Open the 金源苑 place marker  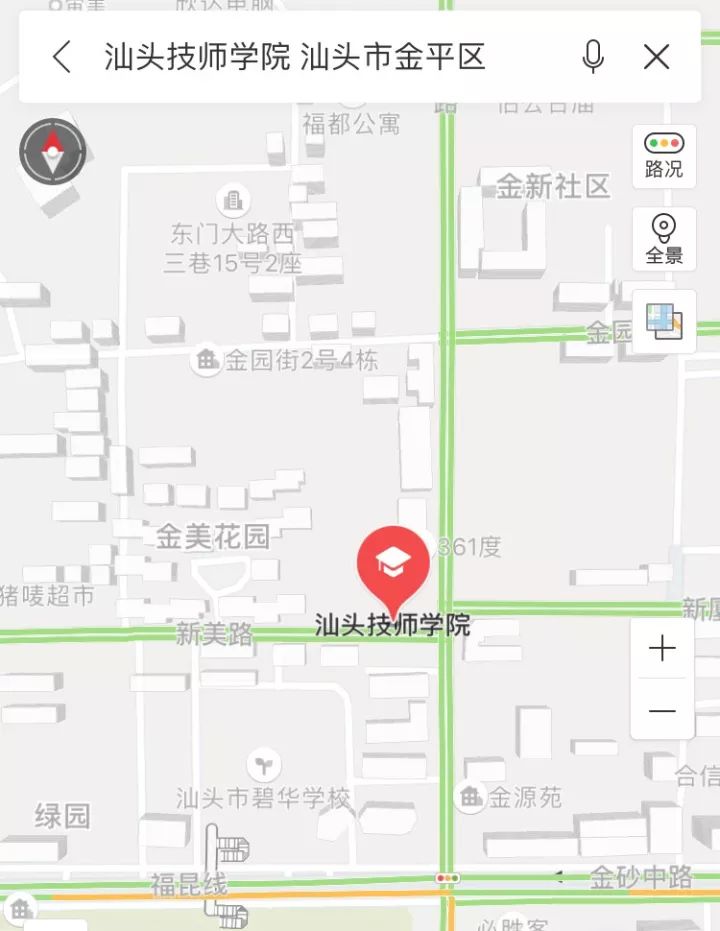point(470,797)
